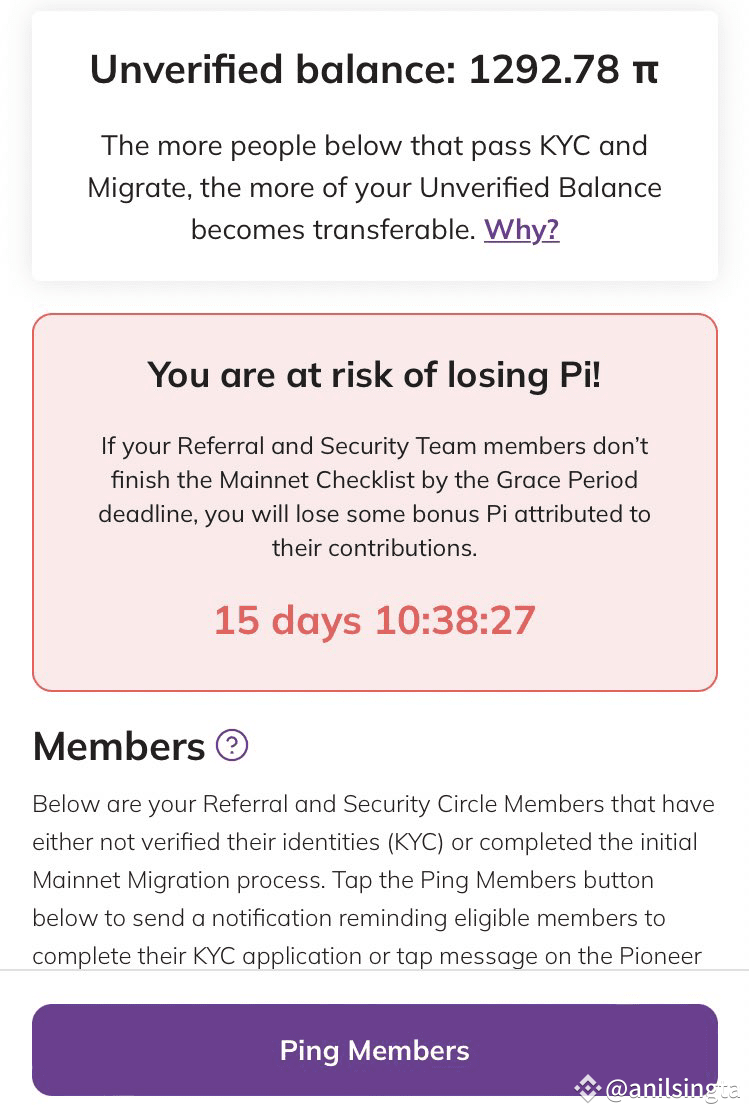Click the bonus Pi warning message text
The height and width of the screenshot is (1112, 749).
coord(374,496)
